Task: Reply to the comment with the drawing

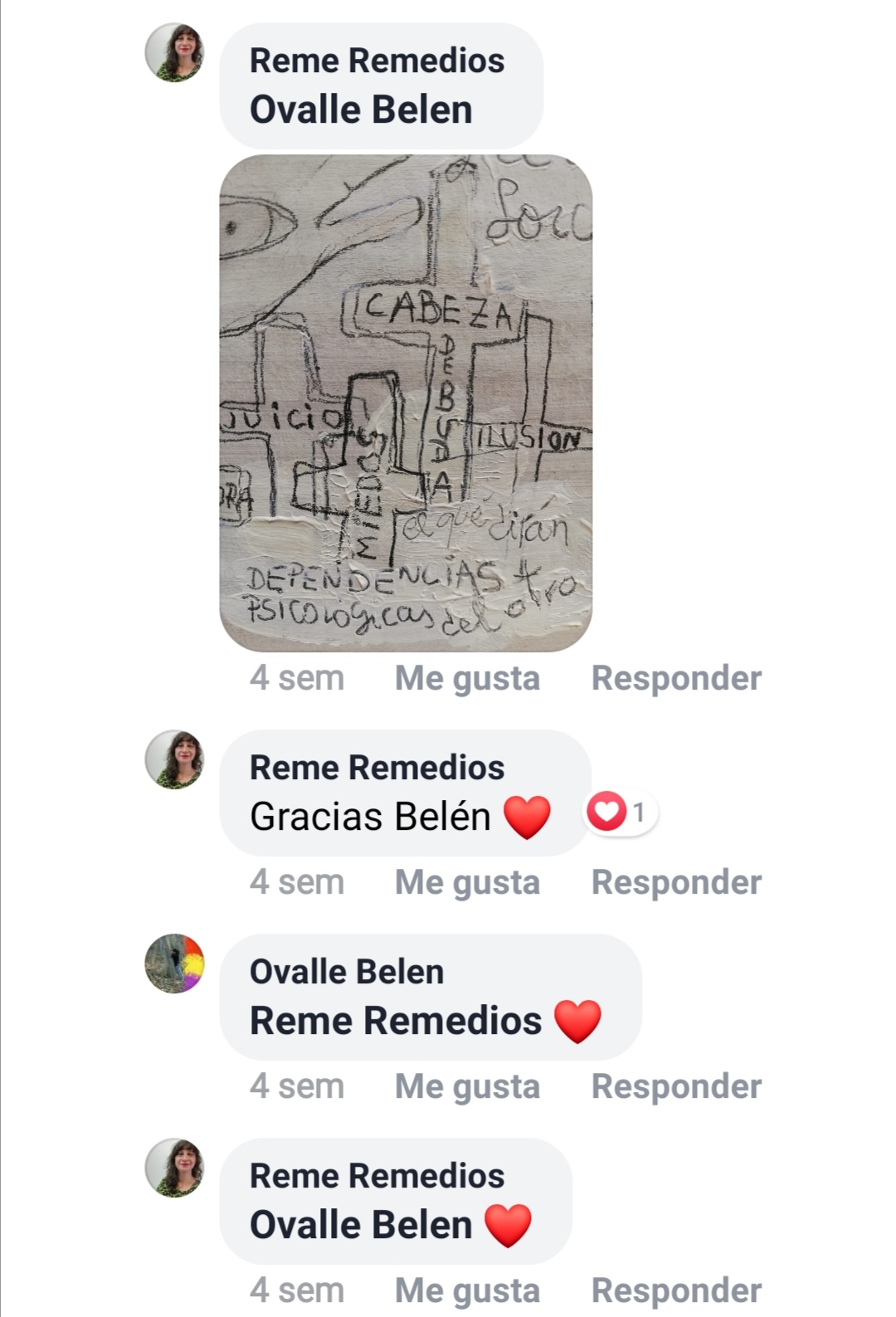Action: pos(675,679)
